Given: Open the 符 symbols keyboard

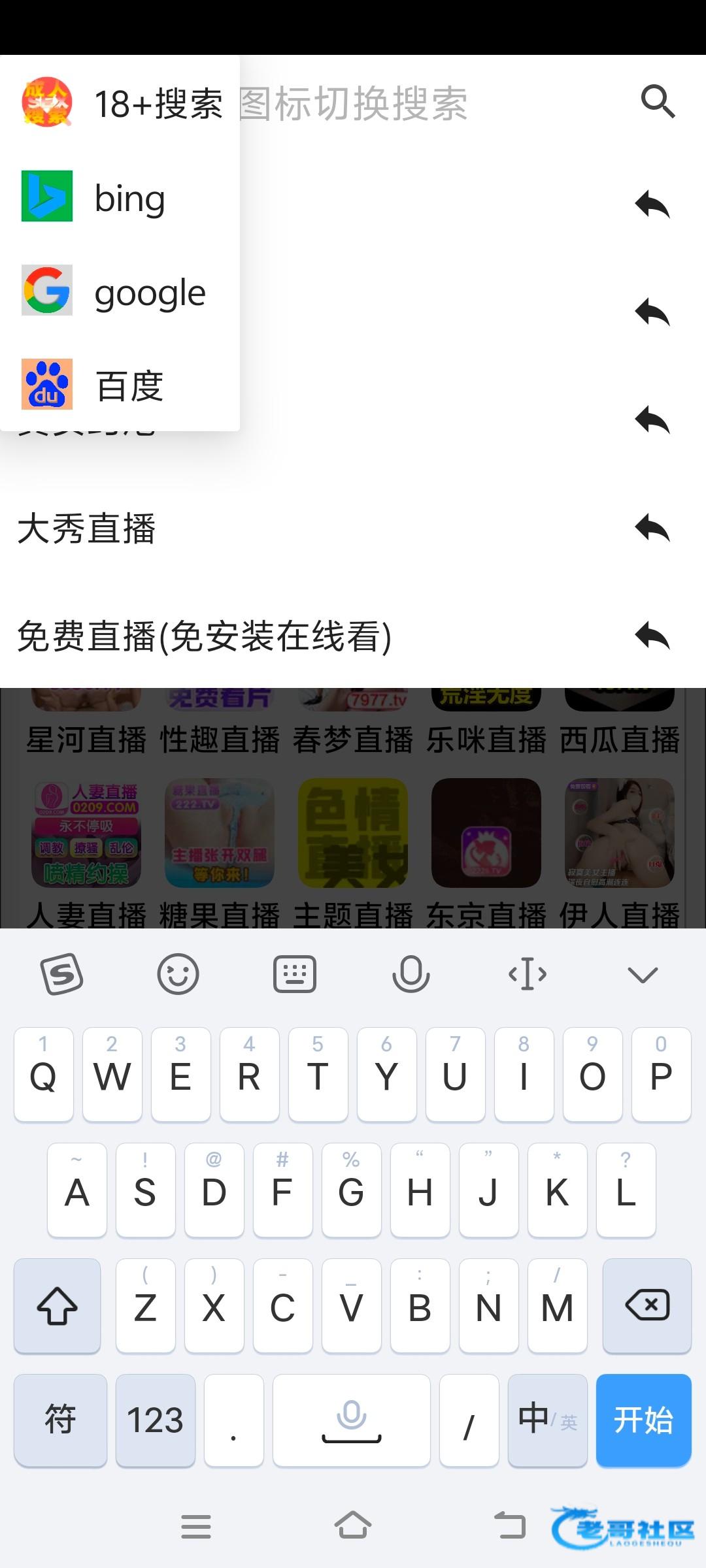Looking at the screenshot, I should (x=60, y=1420).
